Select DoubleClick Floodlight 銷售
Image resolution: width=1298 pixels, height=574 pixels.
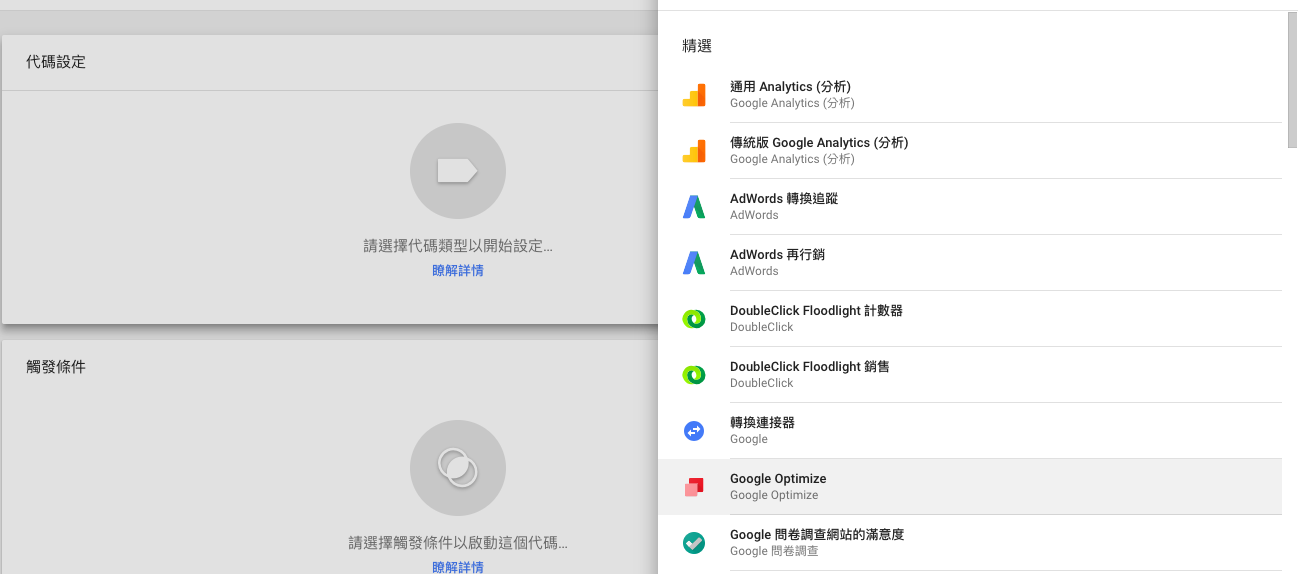[809, 374]
